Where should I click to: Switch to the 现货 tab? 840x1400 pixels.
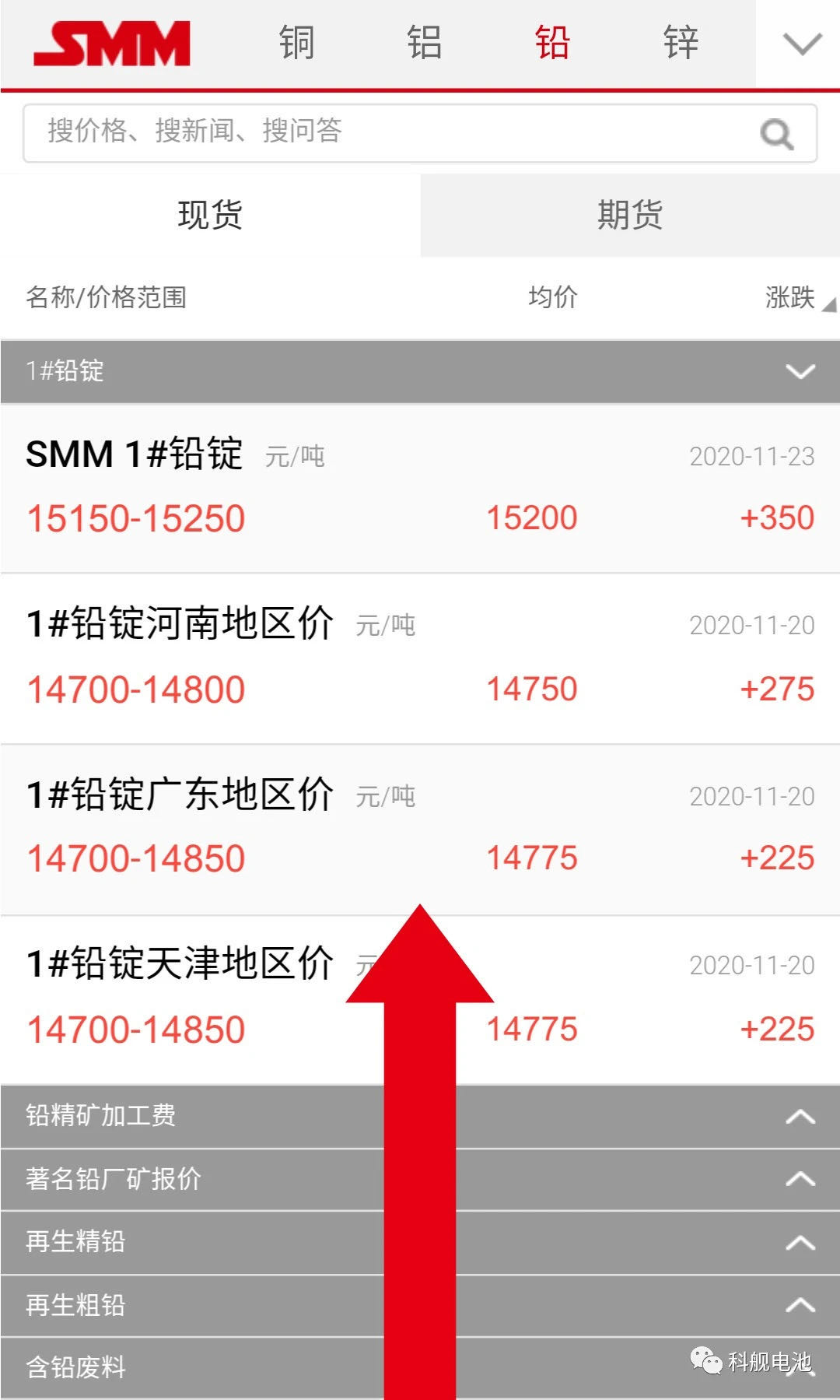(210, 215)
